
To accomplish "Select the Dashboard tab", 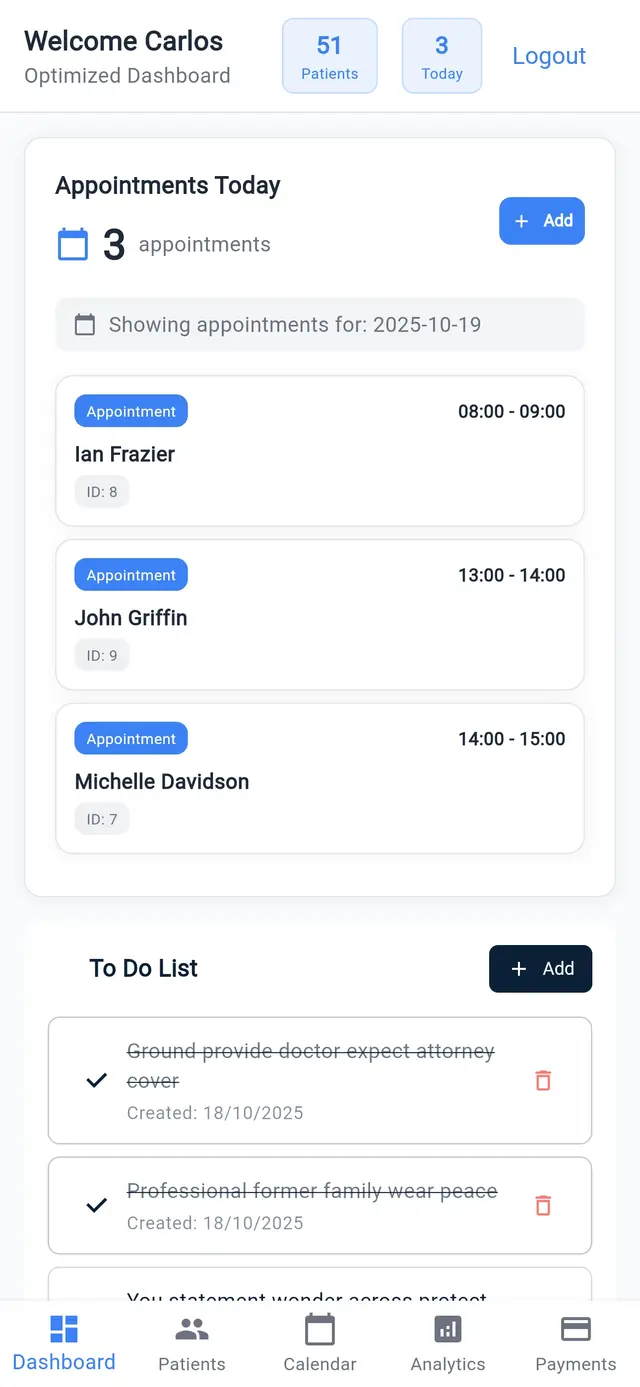I will pos(64,1343).
